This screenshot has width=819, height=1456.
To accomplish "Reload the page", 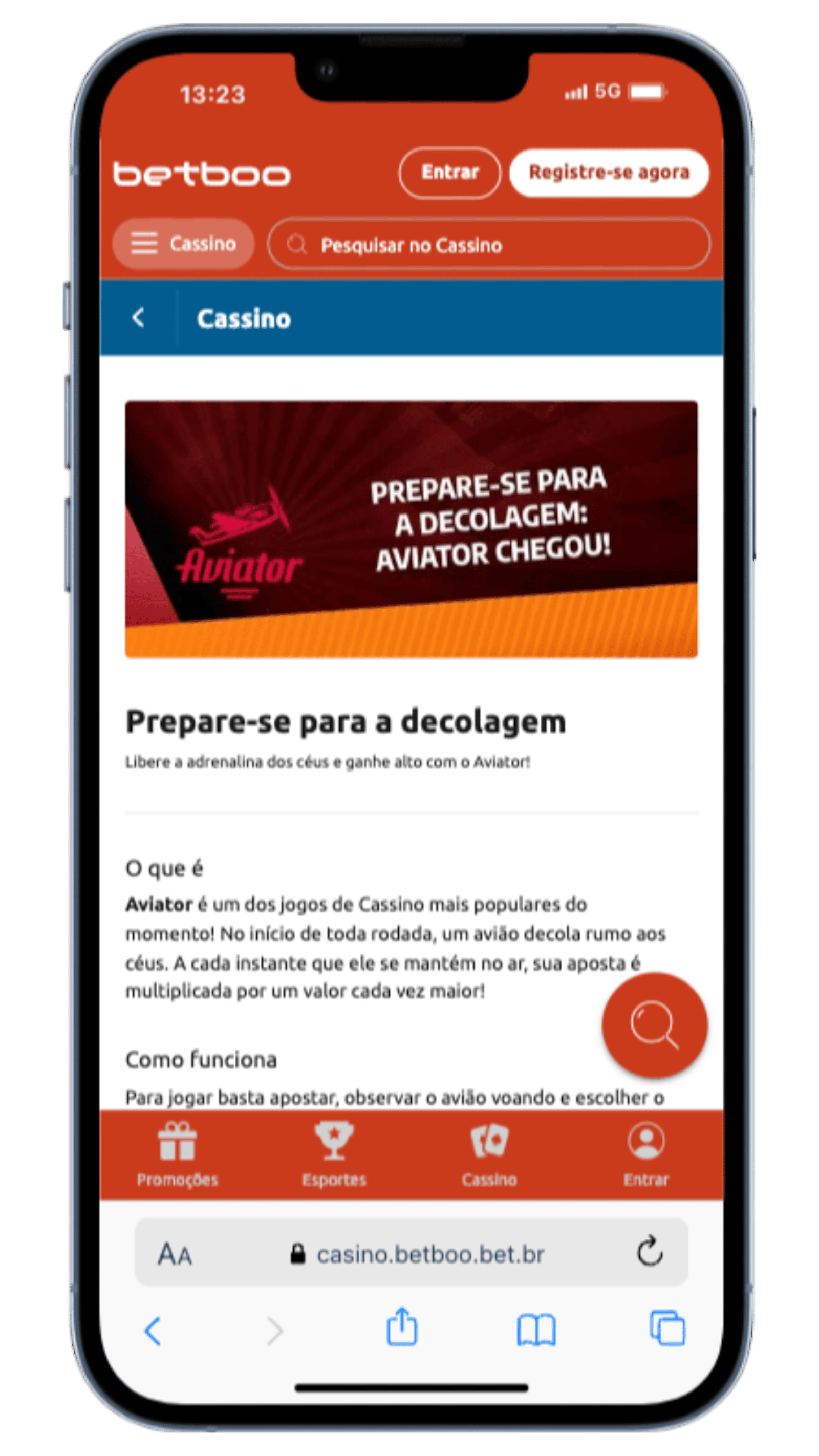I will pos(650,1253).
